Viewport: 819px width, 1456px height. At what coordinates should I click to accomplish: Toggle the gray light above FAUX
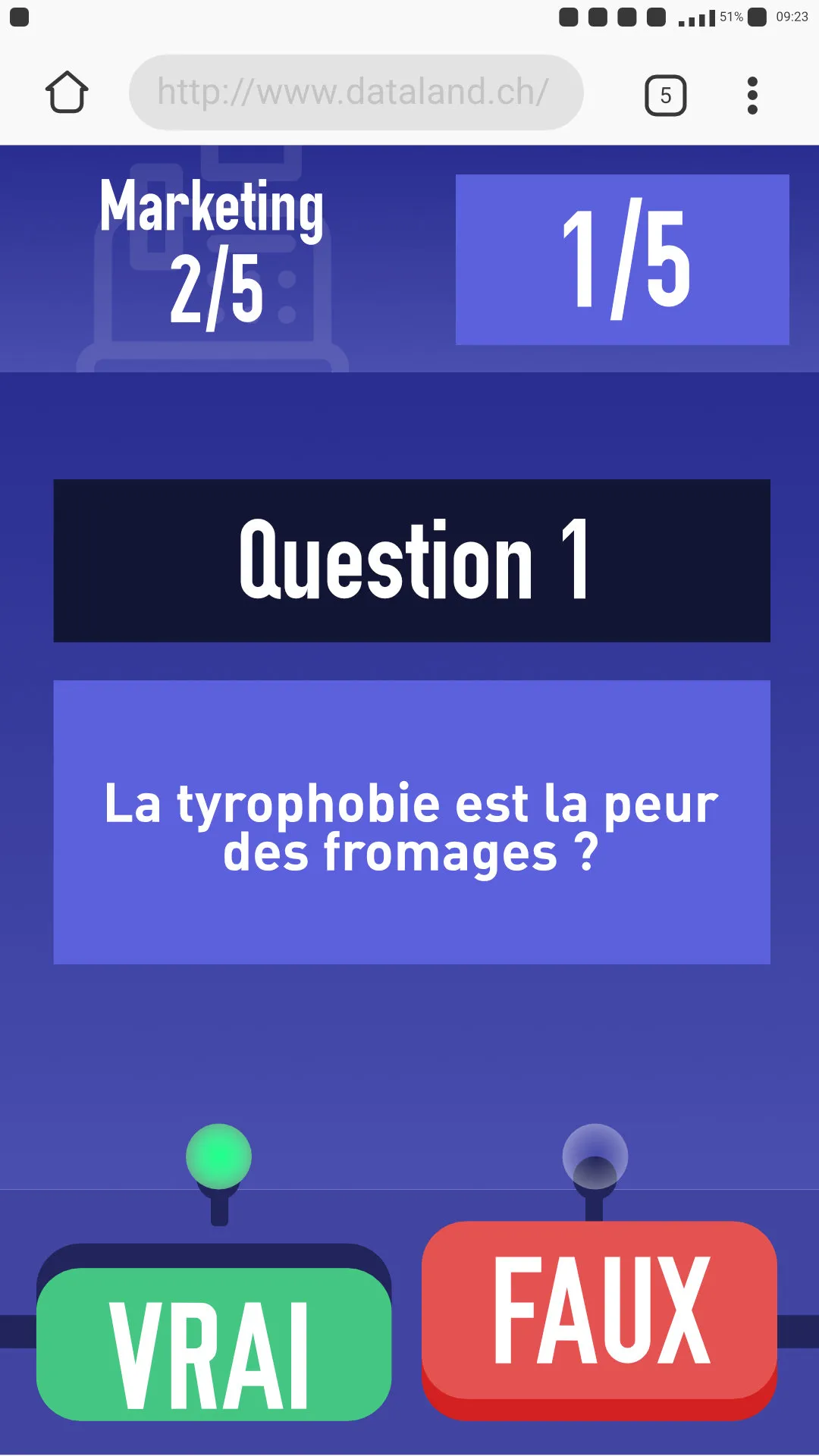(597, 1154)
